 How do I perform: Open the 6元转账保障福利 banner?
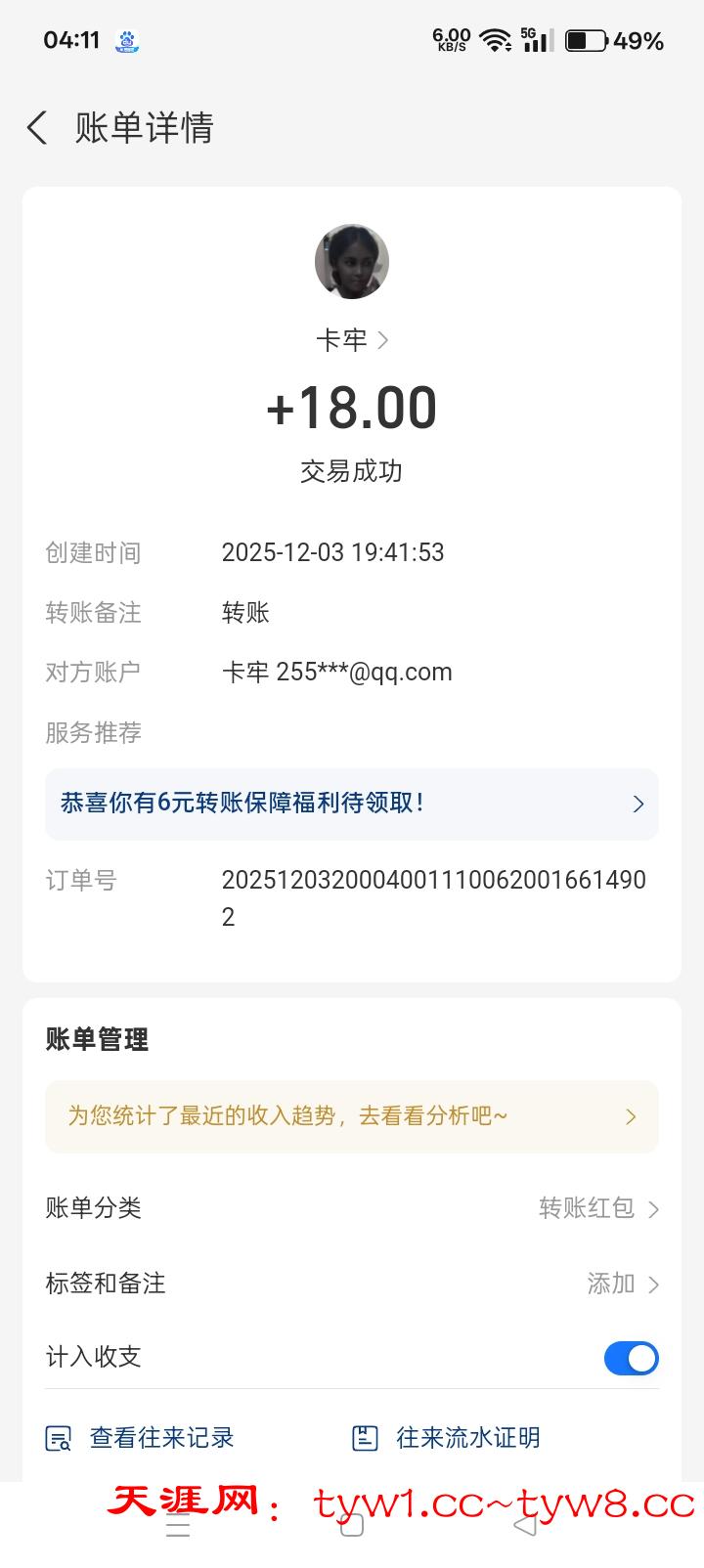(352, 804)
